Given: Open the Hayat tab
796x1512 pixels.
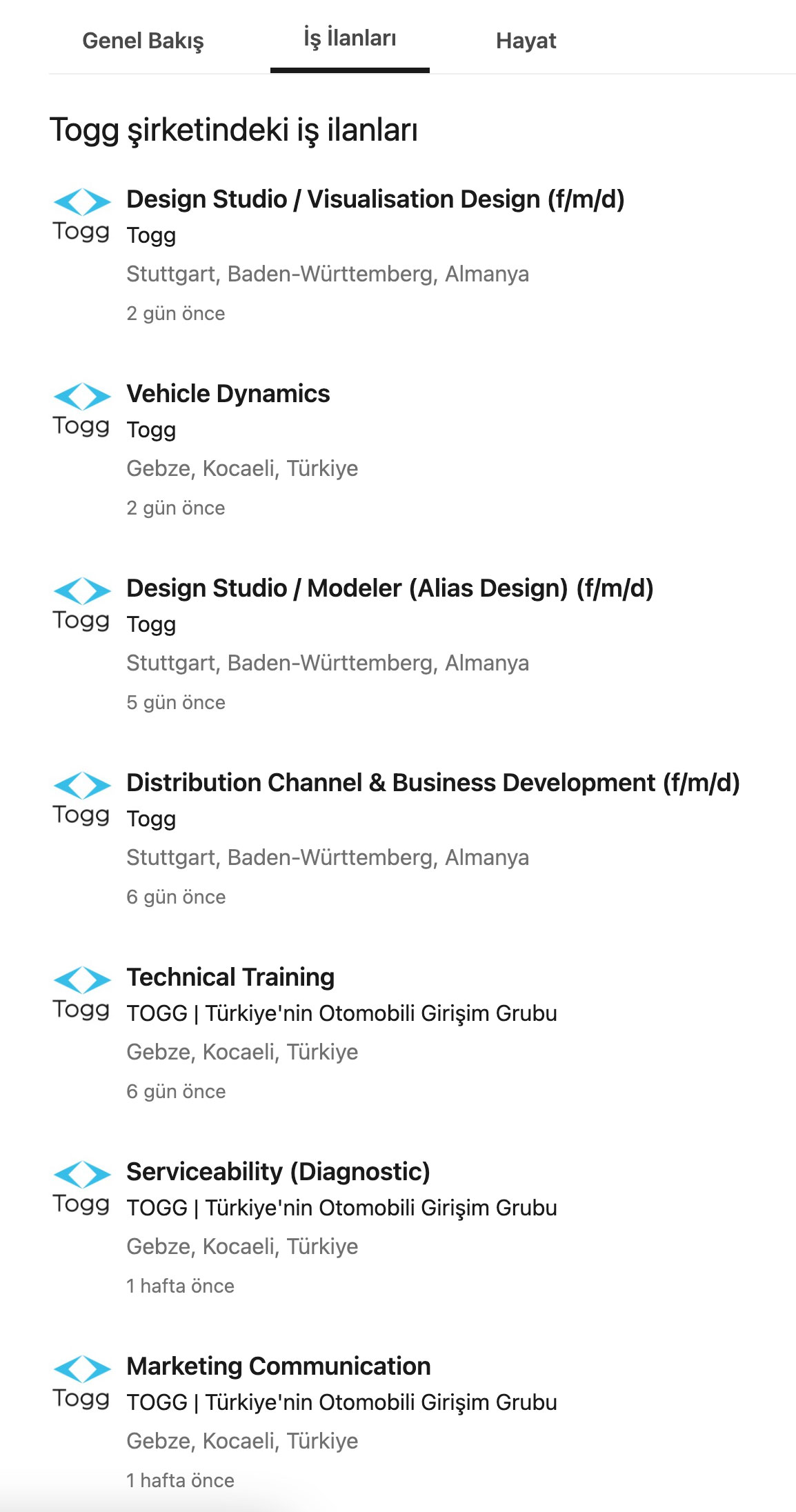Looking at the screenshot, I should pos(526,41).
